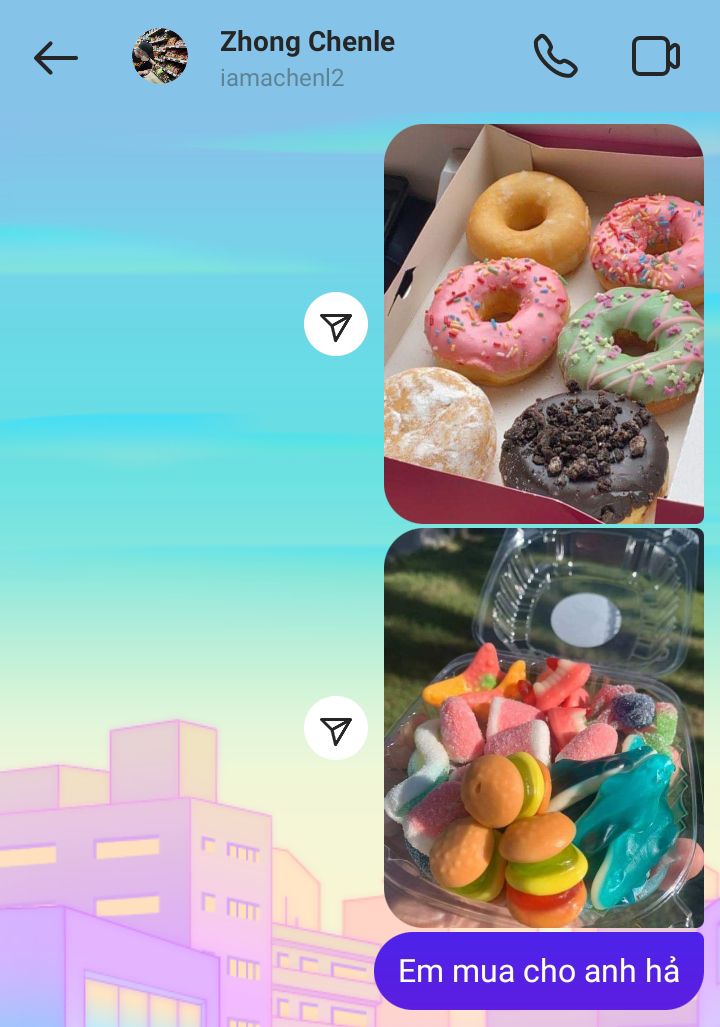Open the gummy candy photo

point(543,727)
